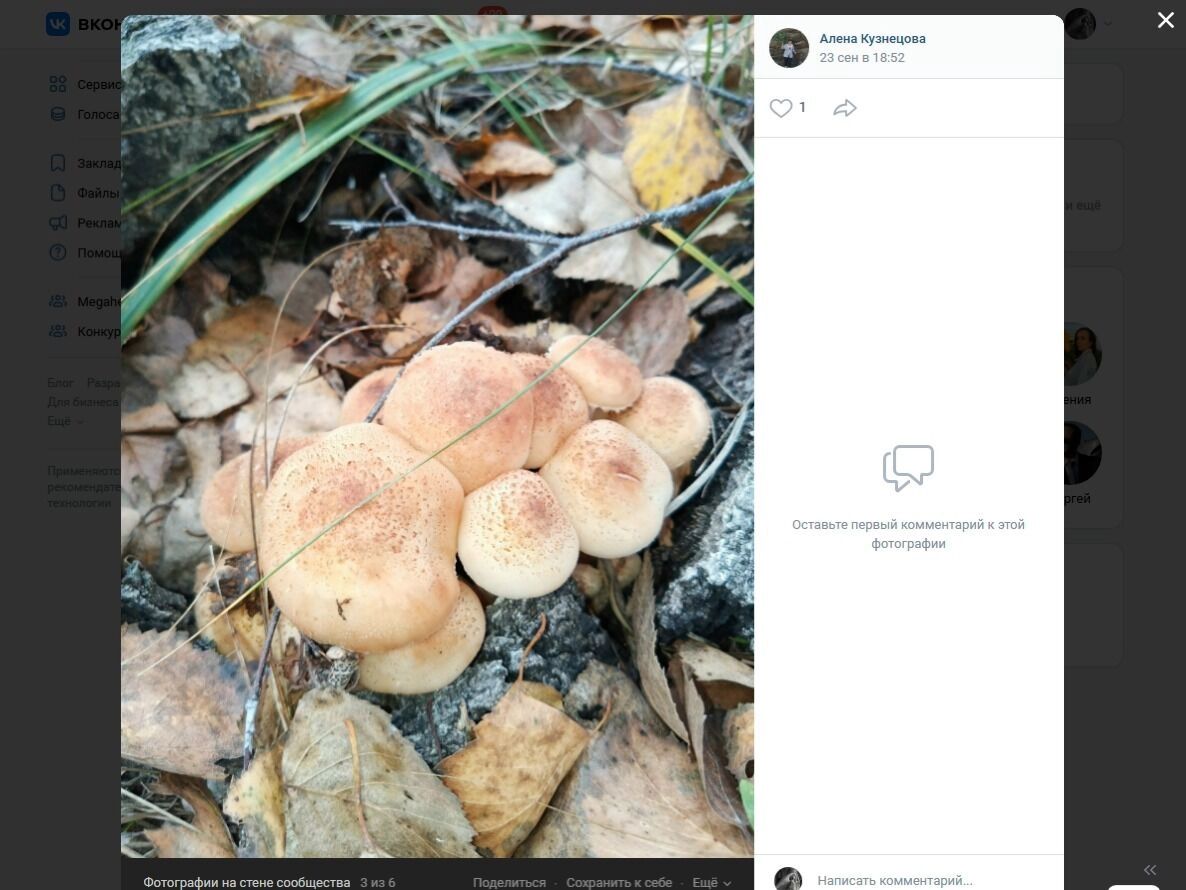Image resolution: width=1186 pixels, height=890 pixels.
Task: Open Алена Кузнецова's profile
Action: (x=872, y=39)
